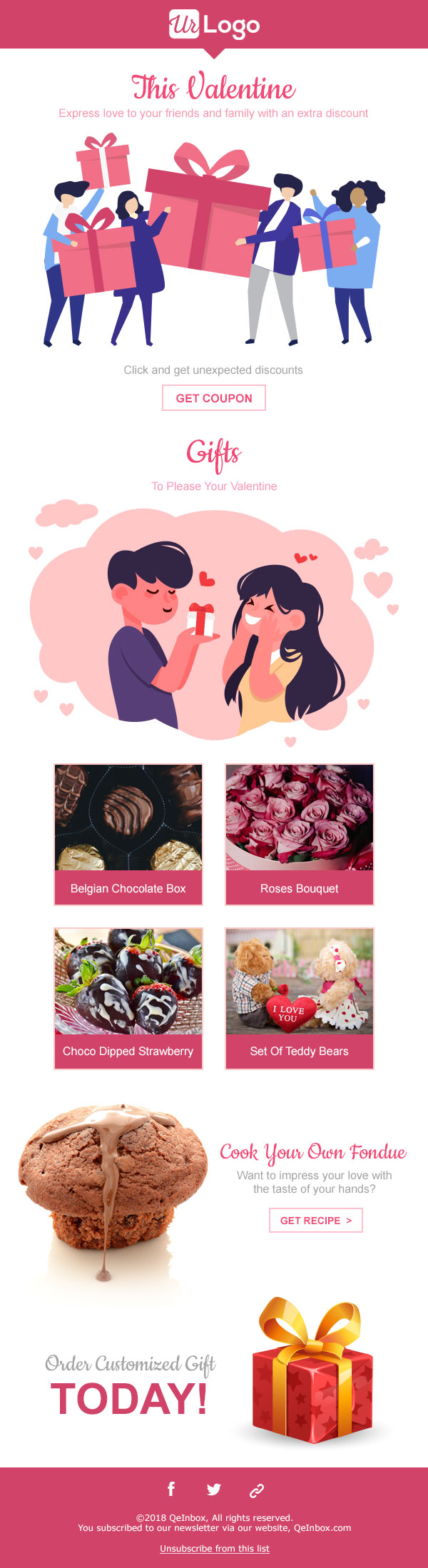The image size is (428, 1568).
Task: Tap the GET RECIPE button
Action: [x=316, y=1220]
